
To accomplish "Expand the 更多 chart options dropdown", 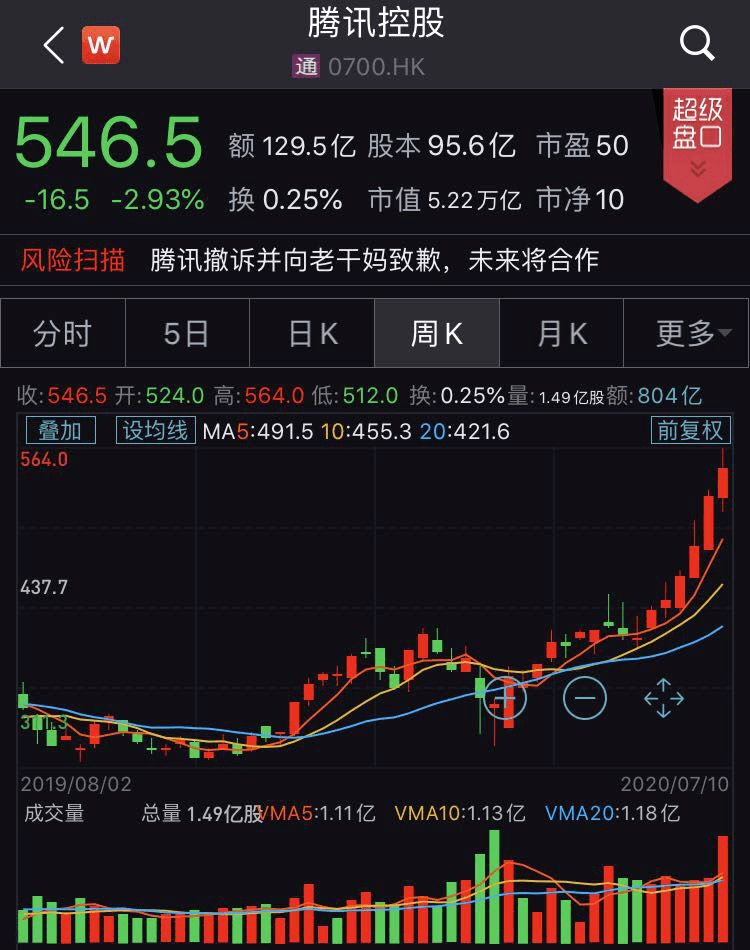I will click(686, 335).
